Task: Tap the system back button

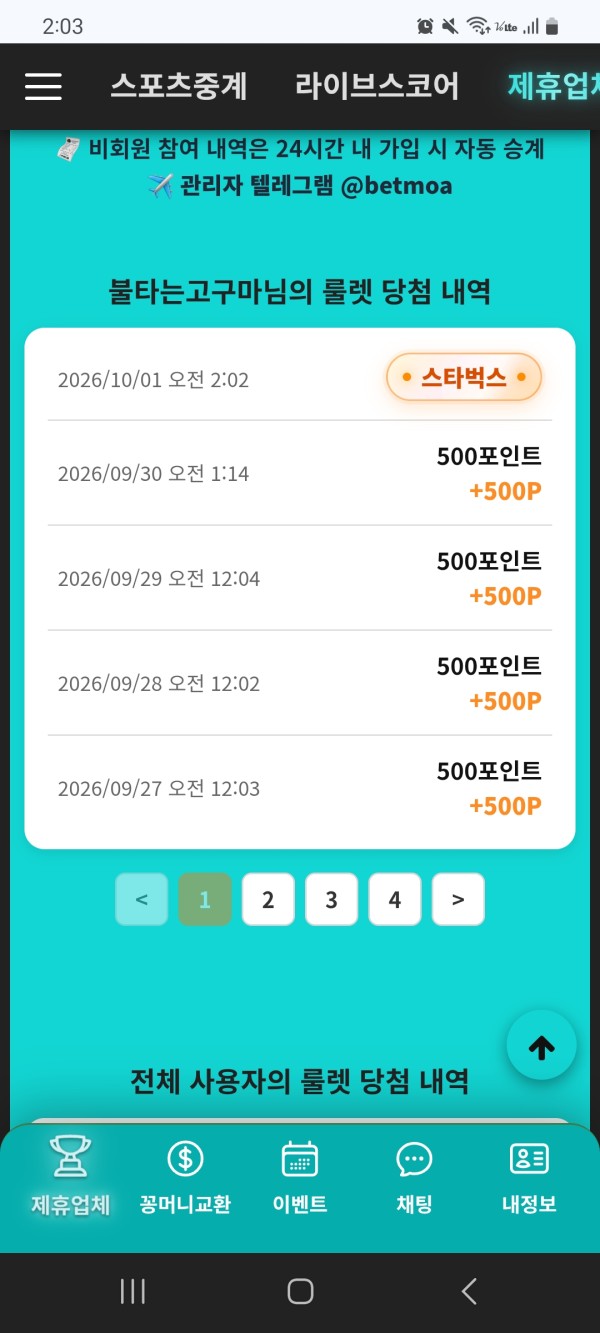Action: click(x=468, y=1291)
